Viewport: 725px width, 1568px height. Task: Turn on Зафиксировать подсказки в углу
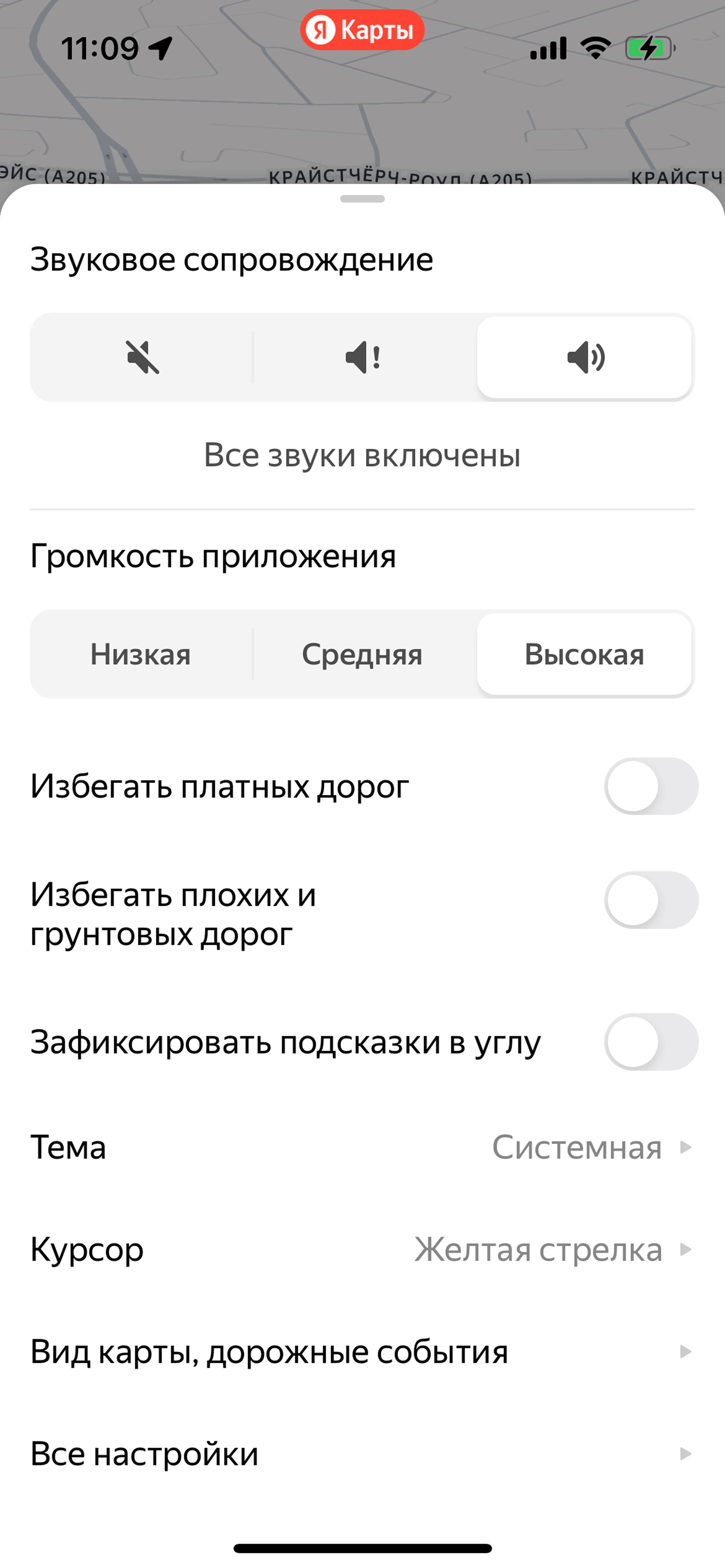click(x=651, y=1042)
